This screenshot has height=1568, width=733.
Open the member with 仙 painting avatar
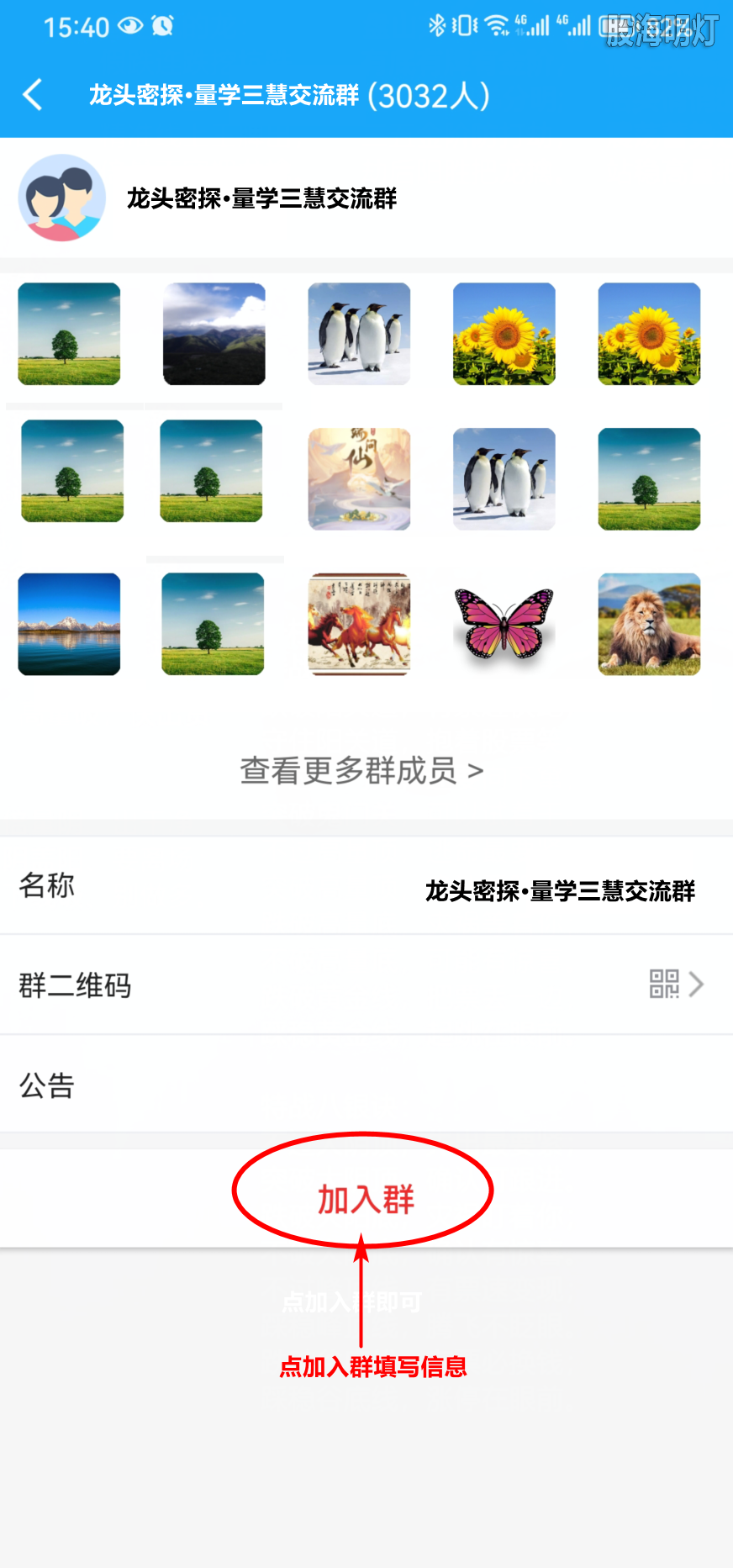click(359, 479)
